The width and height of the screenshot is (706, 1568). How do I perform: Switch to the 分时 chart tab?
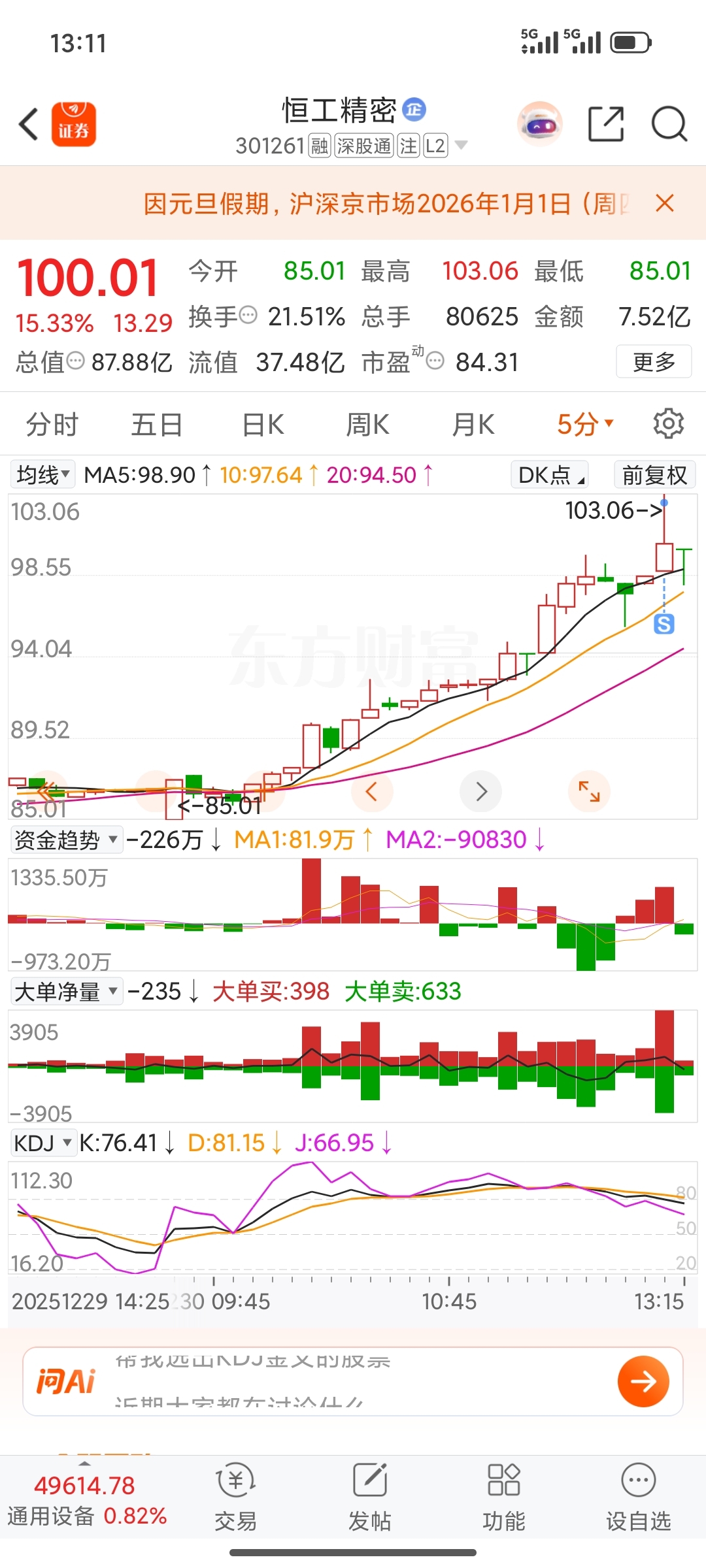coord(52,424)
